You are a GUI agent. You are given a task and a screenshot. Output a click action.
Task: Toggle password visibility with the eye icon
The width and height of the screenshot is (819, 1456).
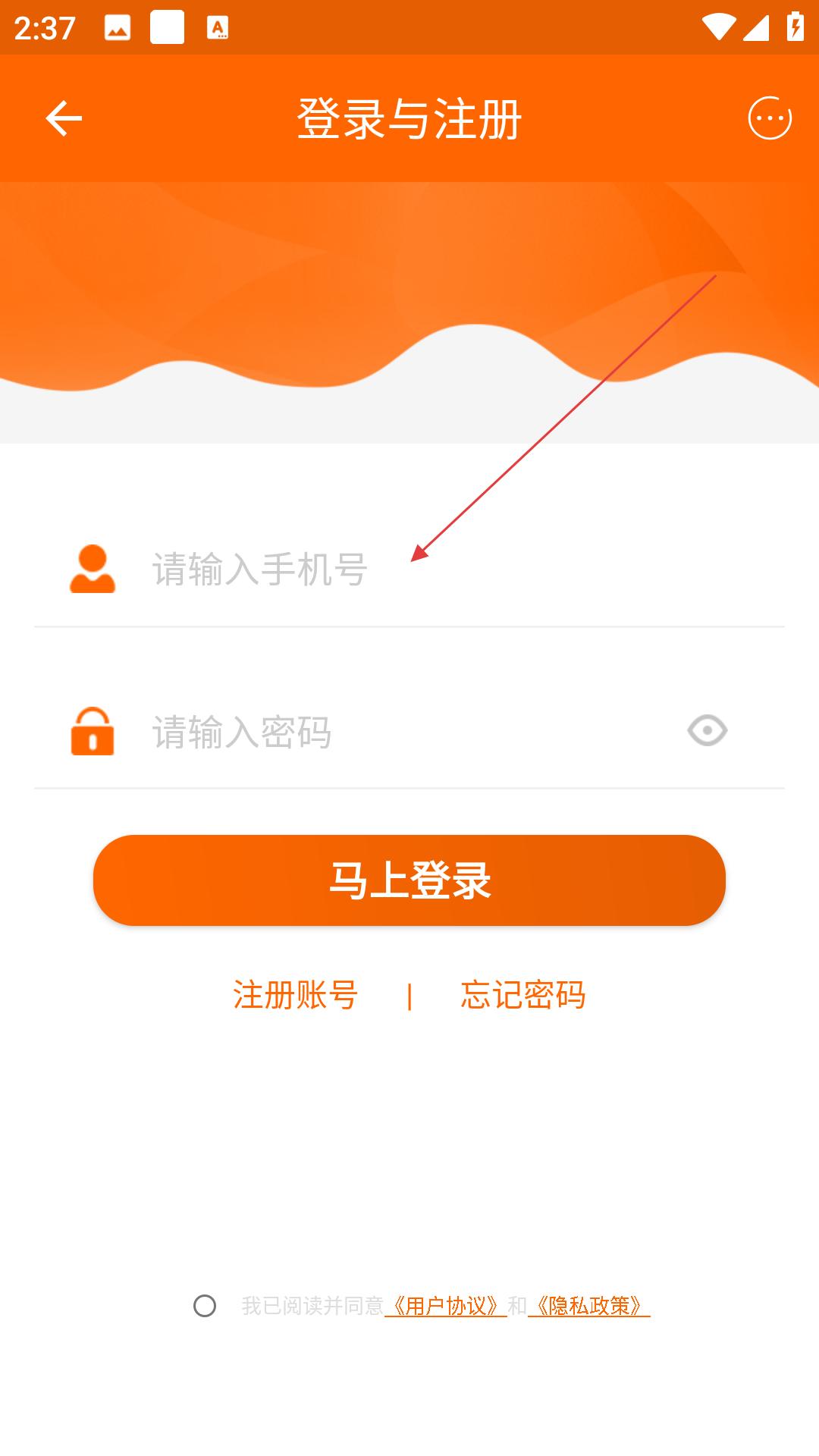(707, 731)
